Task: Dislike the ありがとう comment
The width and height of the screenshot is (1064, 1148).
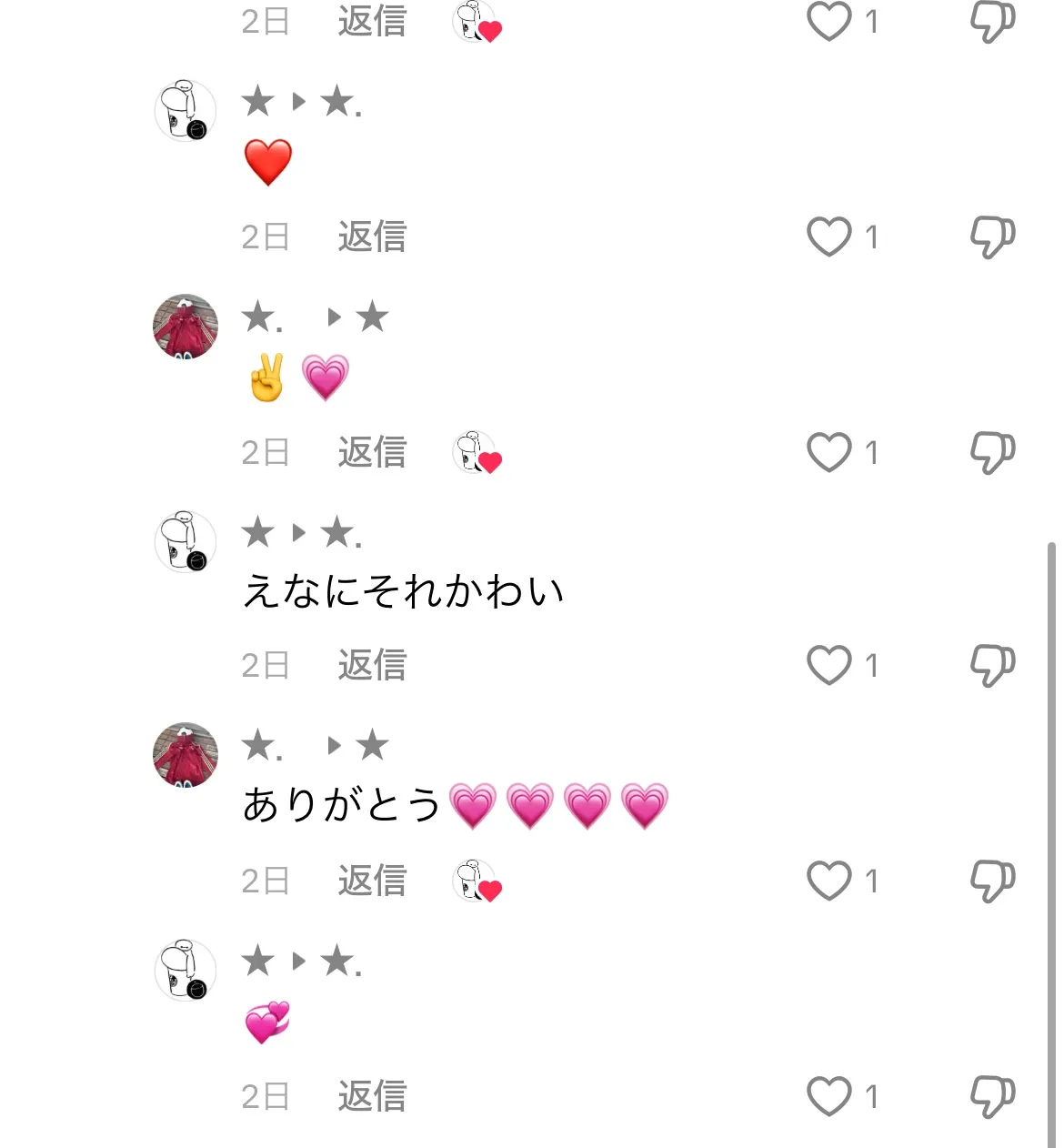Action: (992, 881)
